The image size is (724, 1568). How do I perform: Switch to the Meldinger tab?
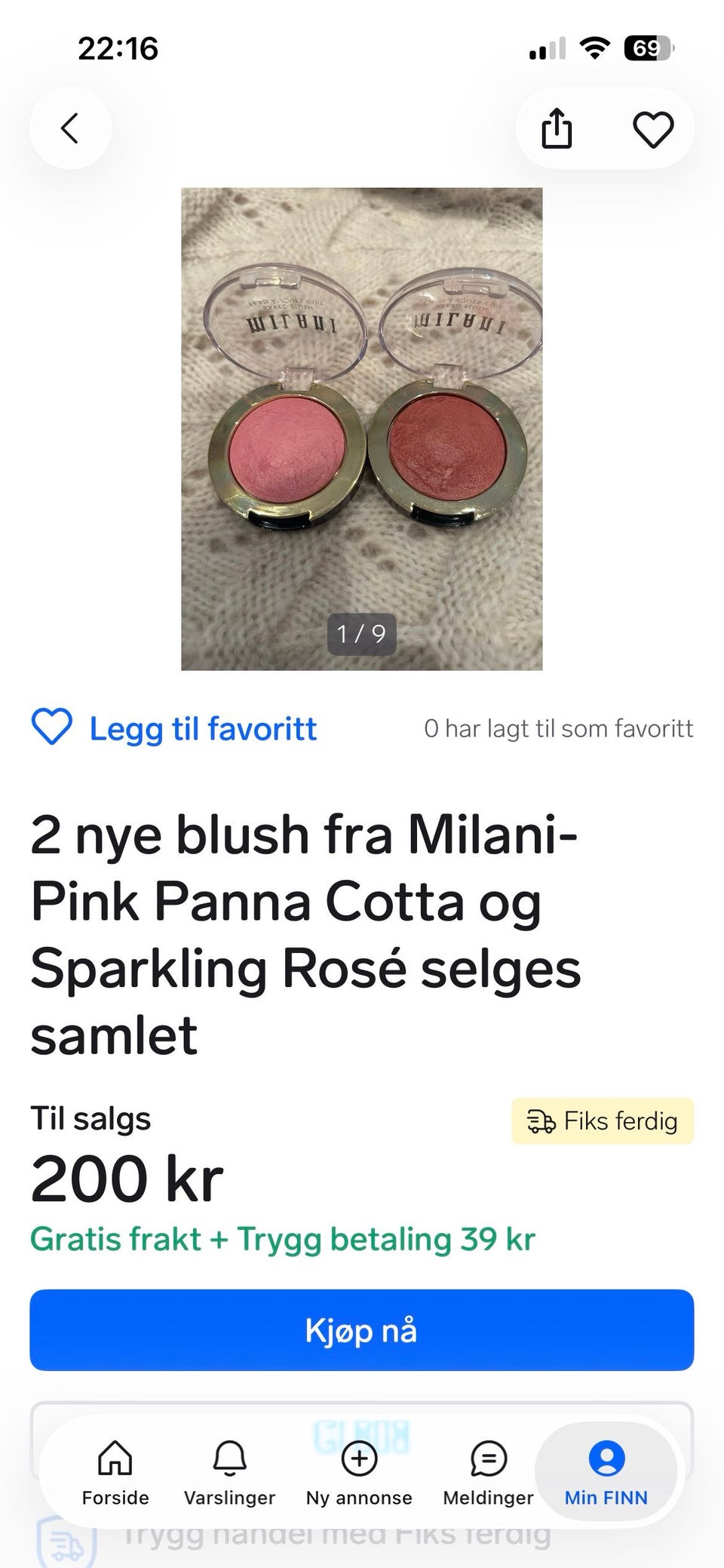pos(489,1473)
